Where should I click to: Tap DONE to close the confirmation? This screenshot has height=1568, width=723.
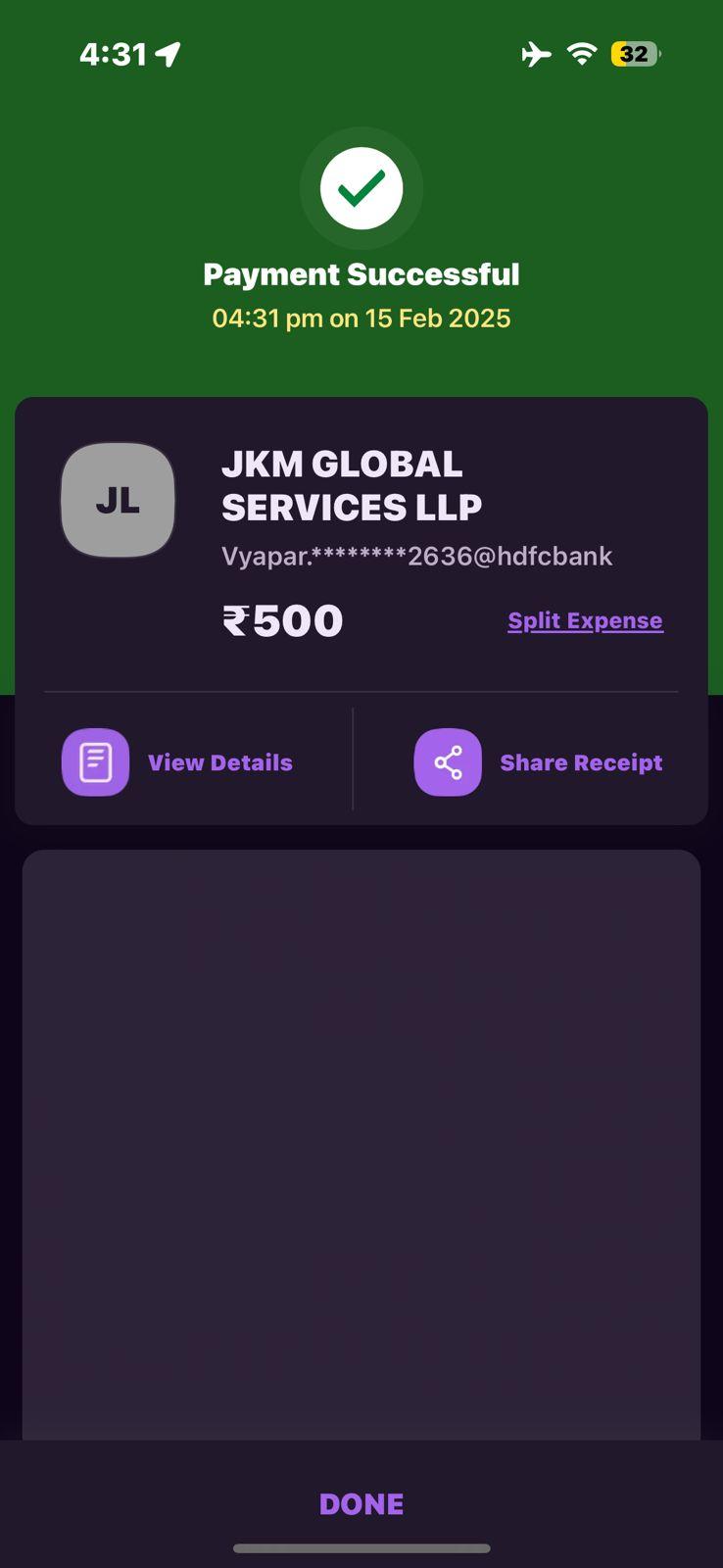361,1504
